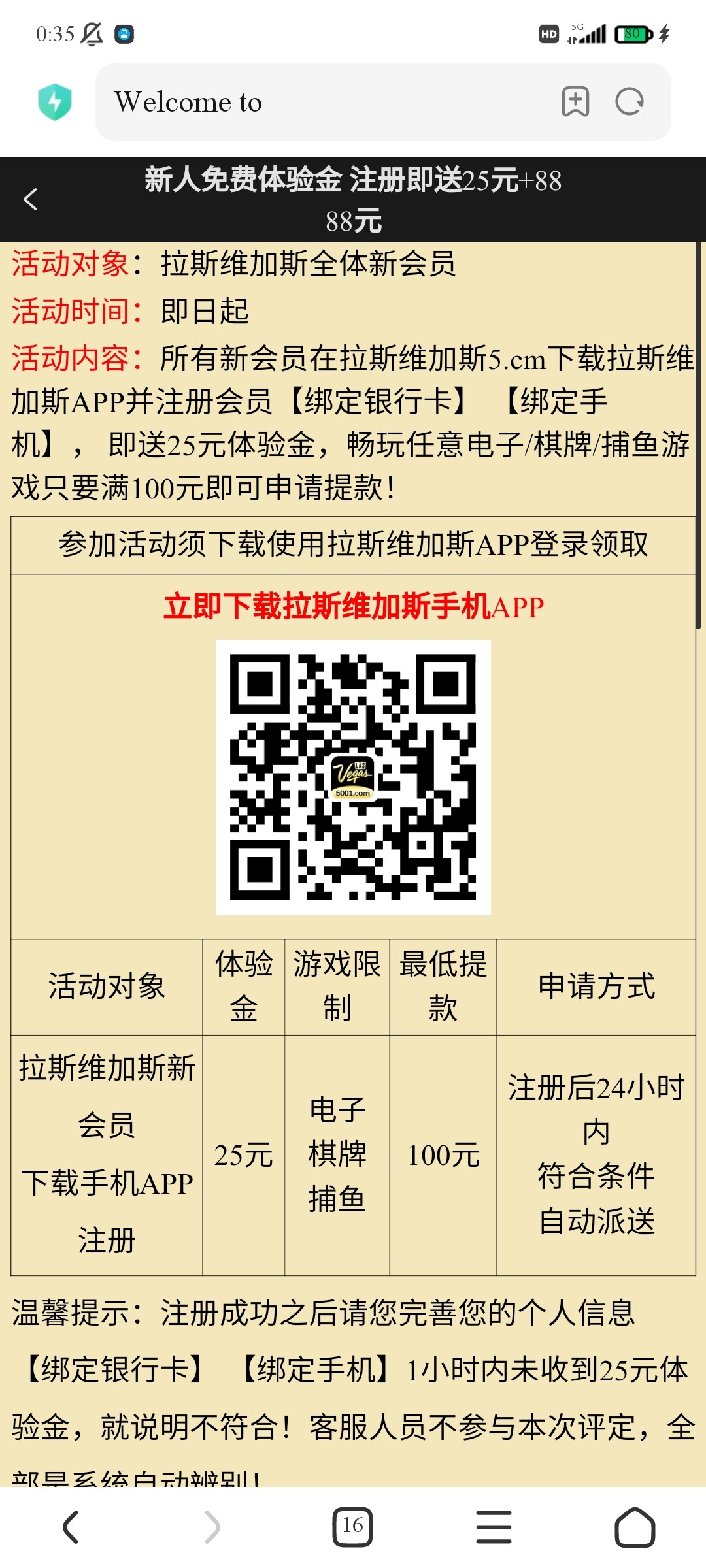Tap the download APP red link

pyautogui.click(x=354, y=607)
